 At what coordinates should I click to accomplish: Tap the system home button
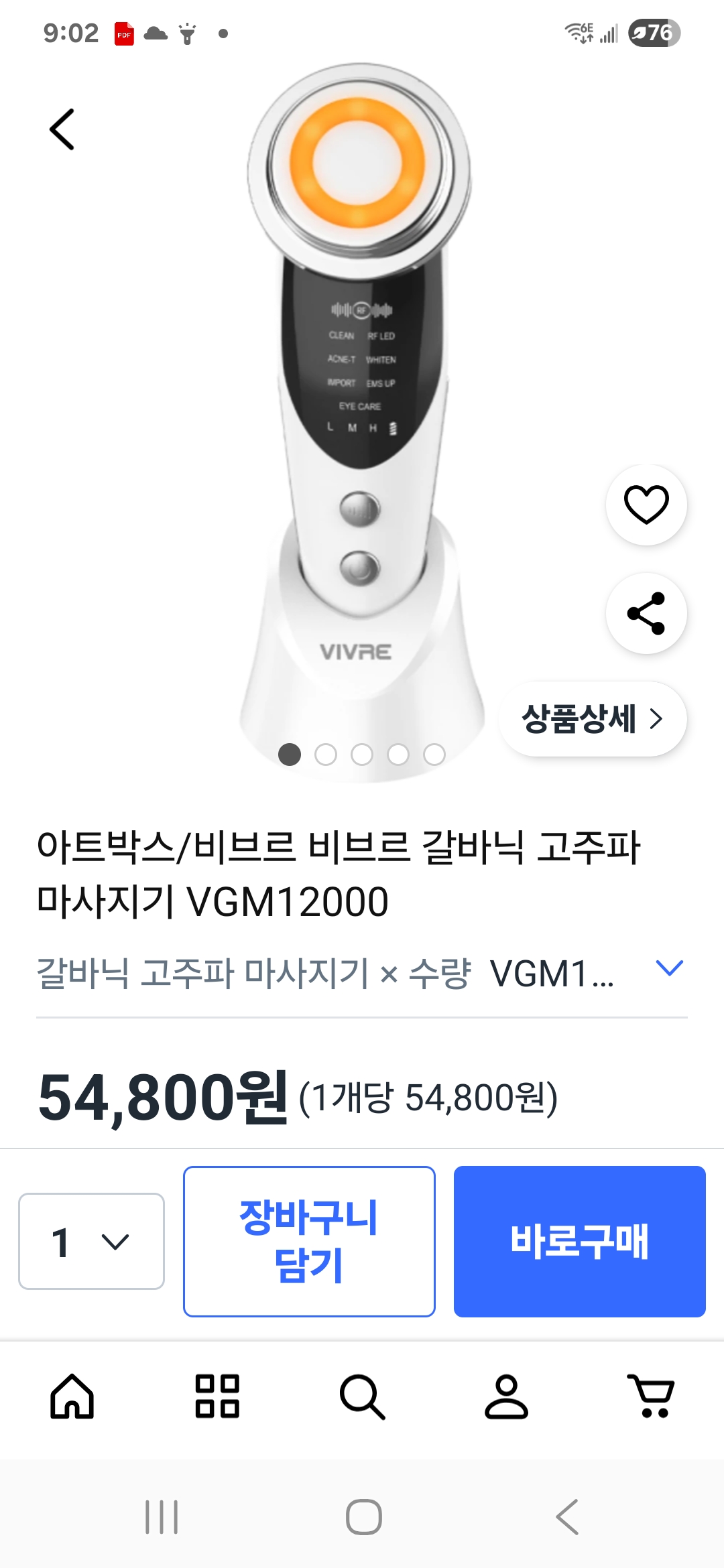pos(363,1517)
